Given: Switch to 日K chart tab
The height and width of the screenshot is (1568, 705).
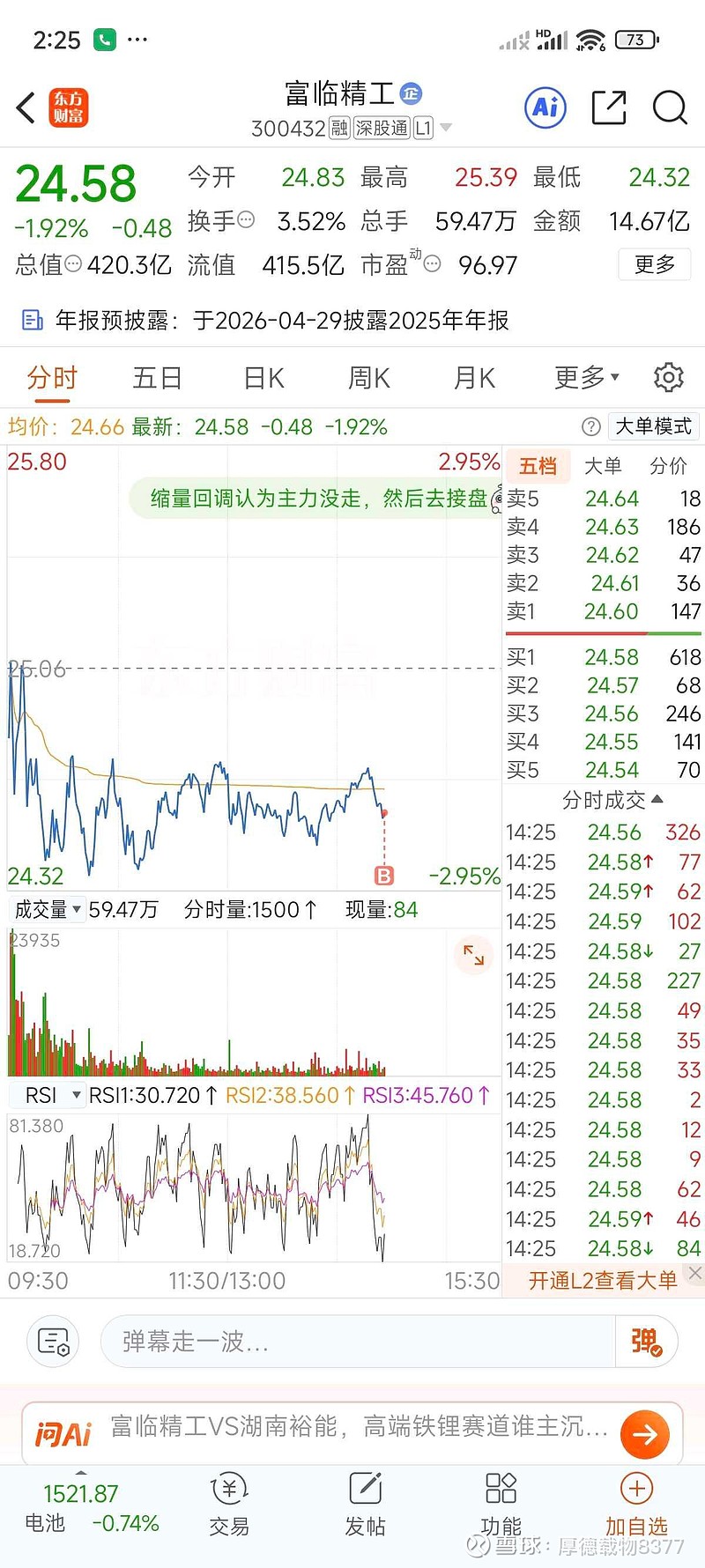Looking at the screenshot, I should point(263,378).
